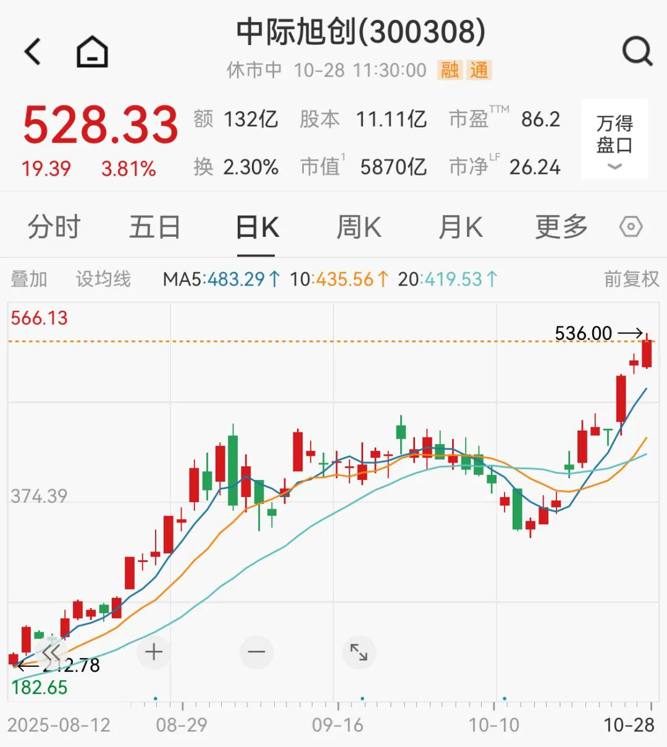Go back with the top-left arrow
This screenshot has width=667, height=747.
(33, 52)
